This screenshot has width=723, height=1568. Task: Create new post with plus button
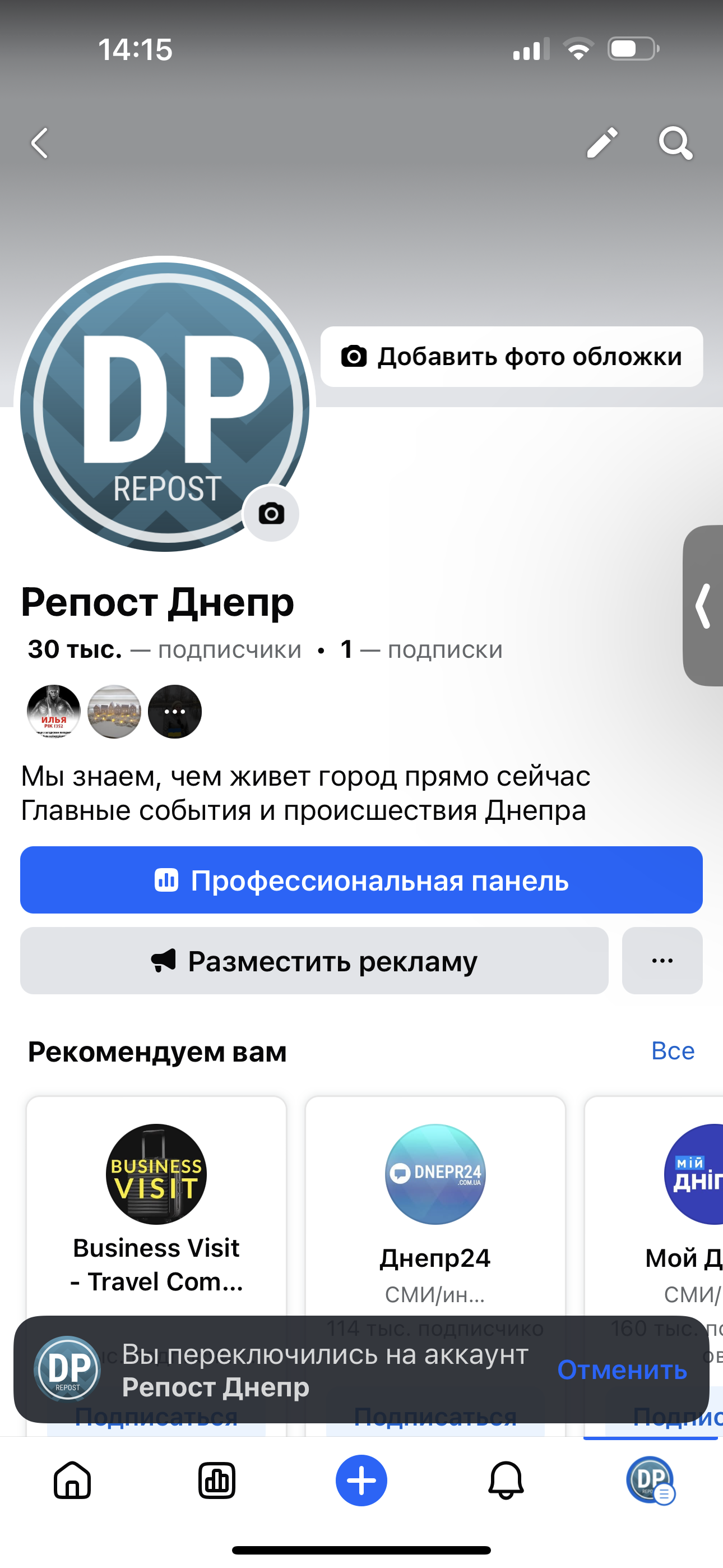tap(361, 1481)
